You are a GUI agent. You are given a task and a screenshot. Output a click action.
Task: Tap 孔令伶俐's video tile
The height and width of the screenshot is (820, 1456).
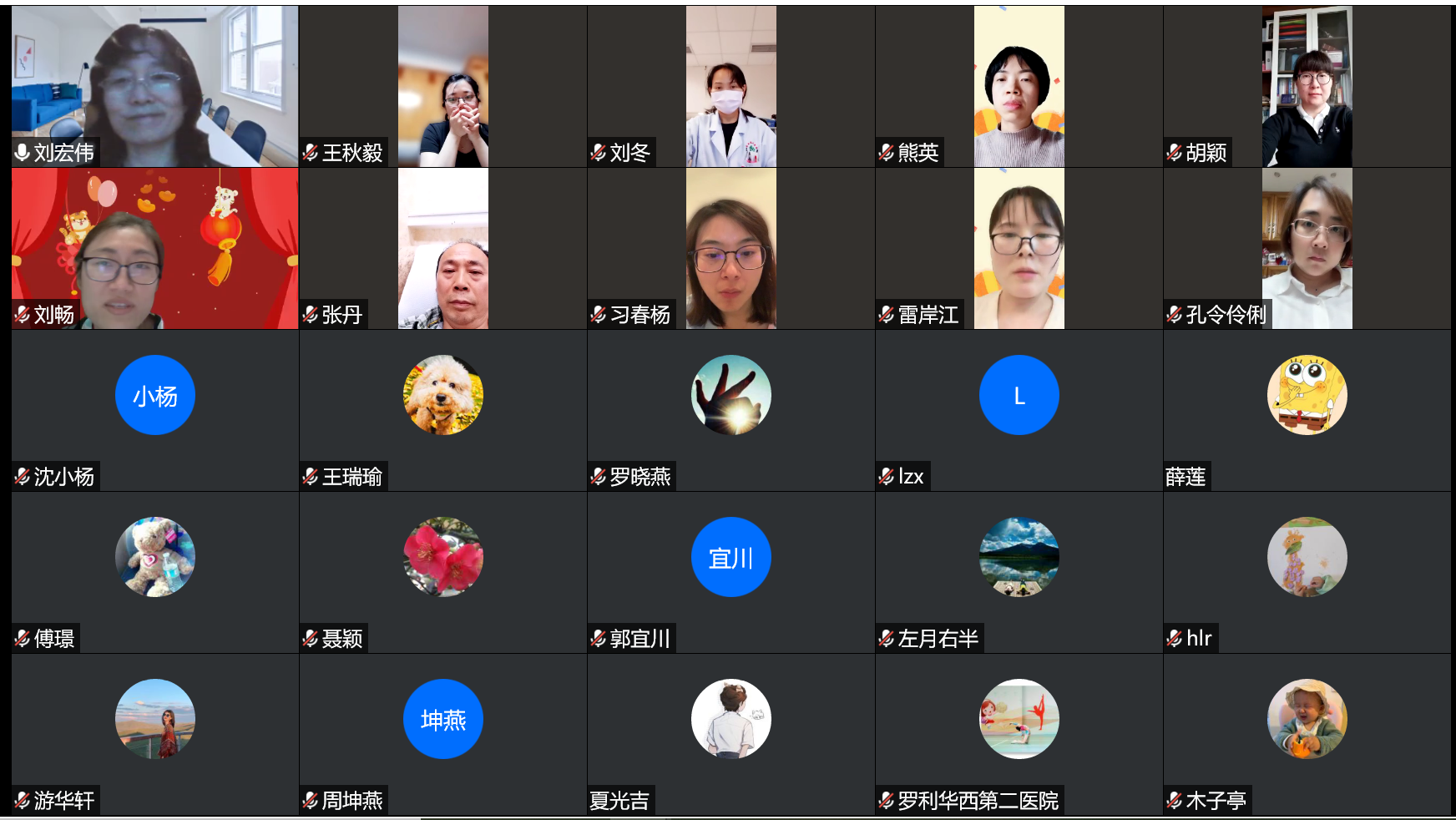pos(1307,248)
